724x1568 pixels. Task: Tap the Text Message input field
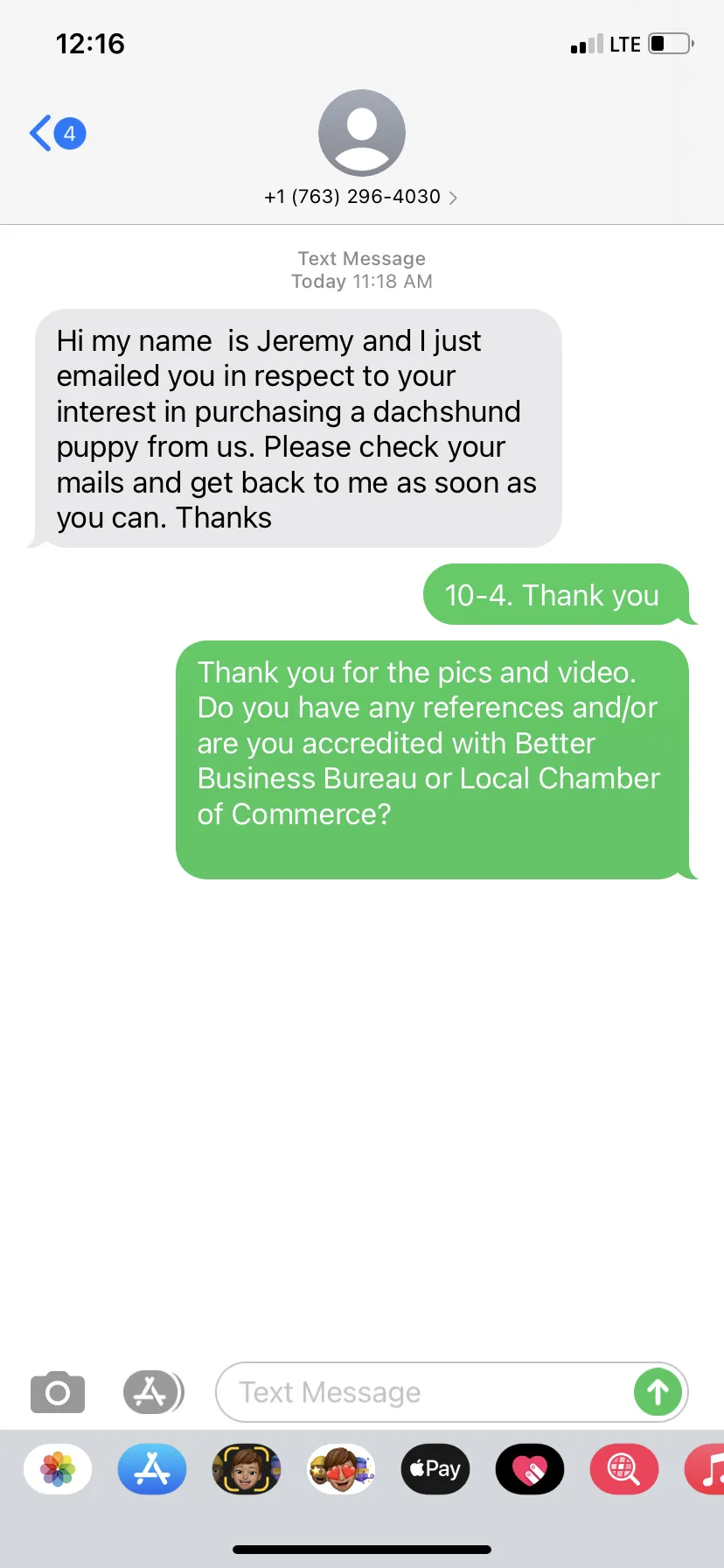click(424, 1391)
